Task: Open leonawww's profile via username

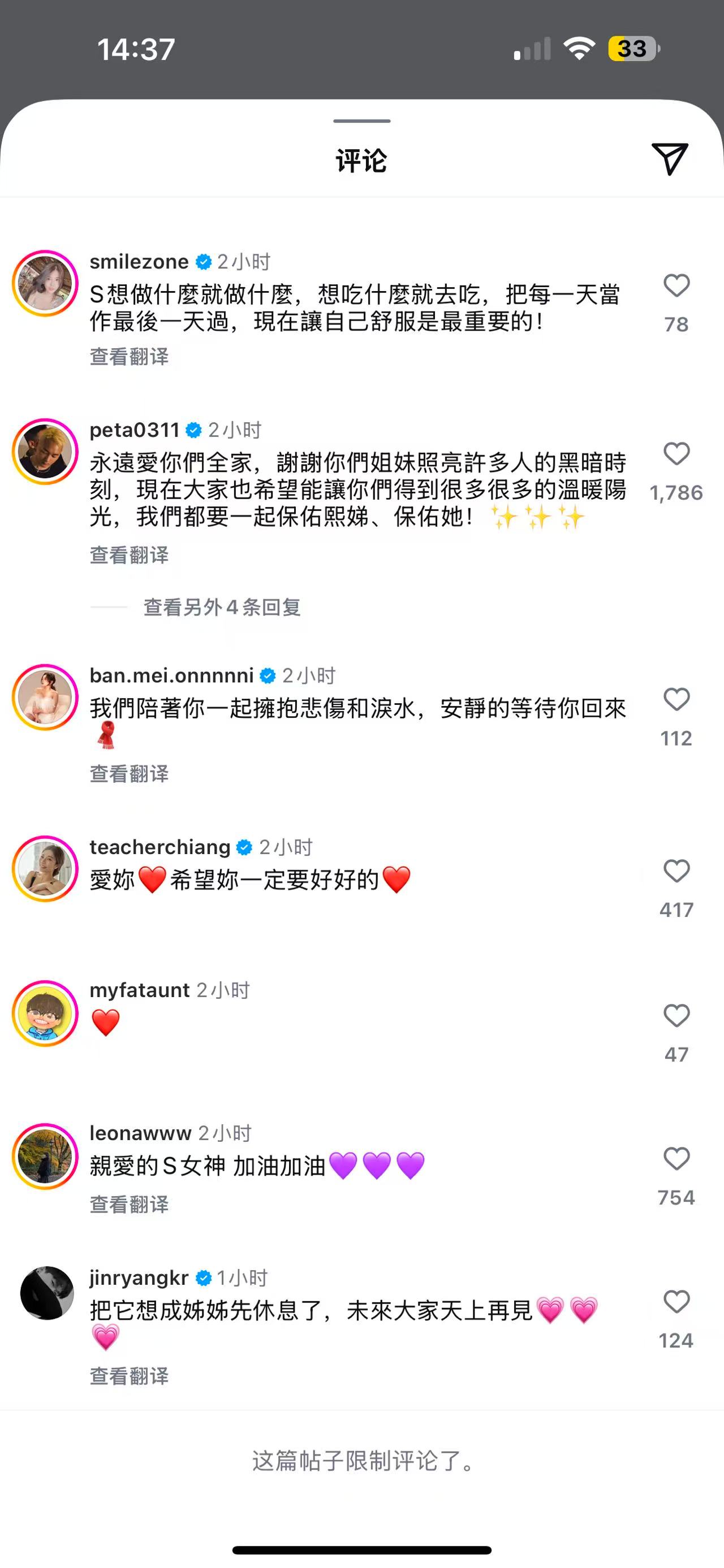Action: [140, 1133]
